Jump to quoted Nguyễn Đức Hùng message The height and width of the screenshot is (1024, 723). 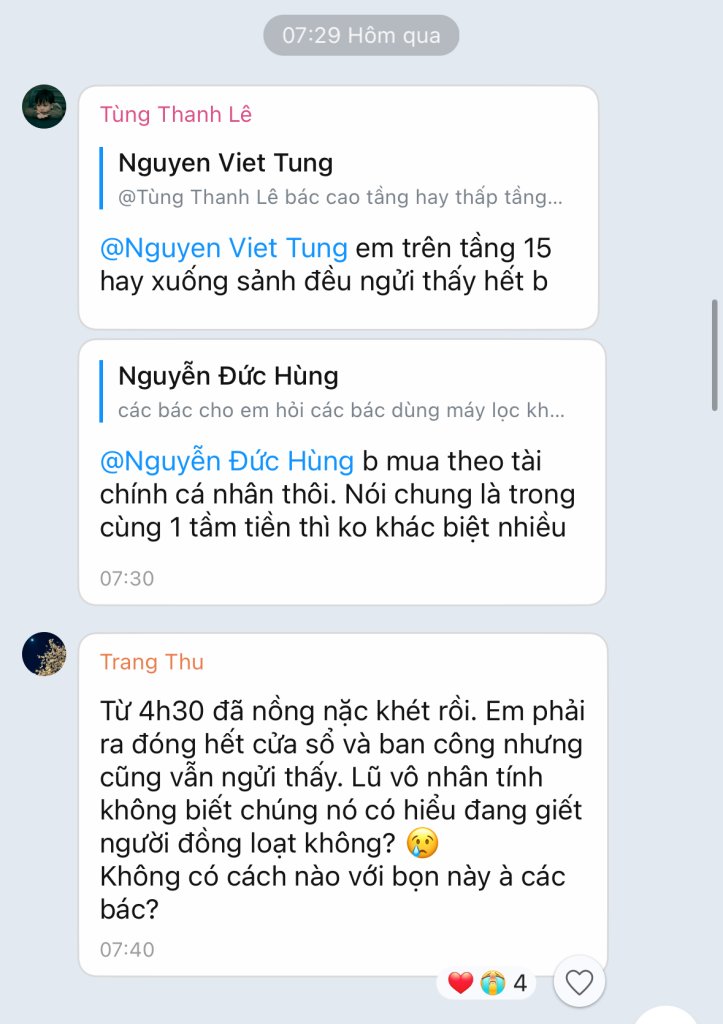(x=338, y=391)
